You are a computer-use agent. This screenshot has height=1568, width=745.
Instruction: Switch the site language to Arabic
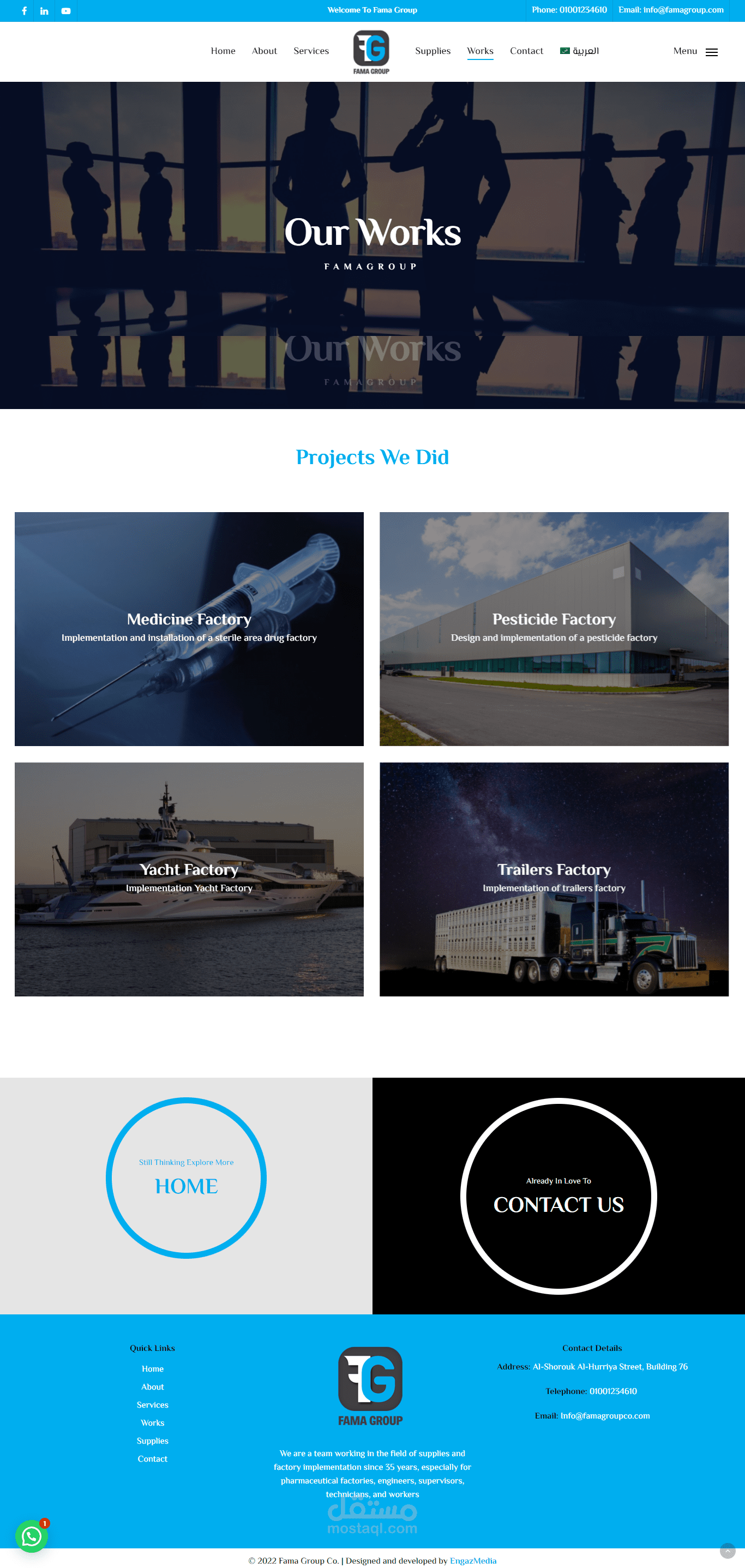579,51
